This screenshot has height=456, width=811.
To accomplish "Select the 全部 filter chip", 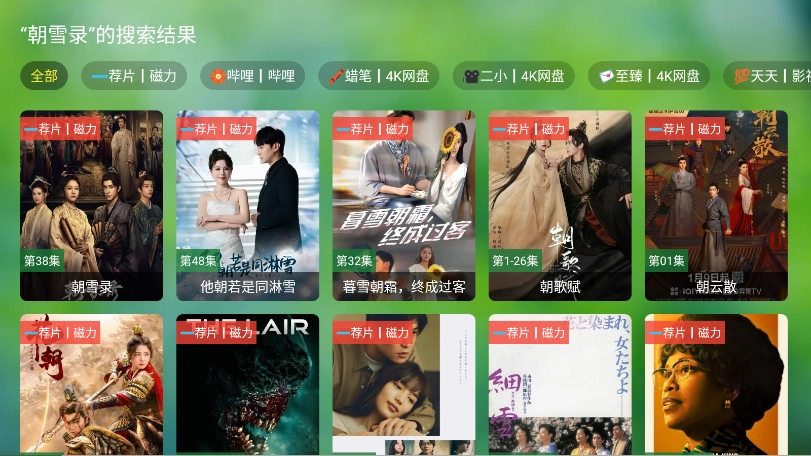I will coord(44,76).
